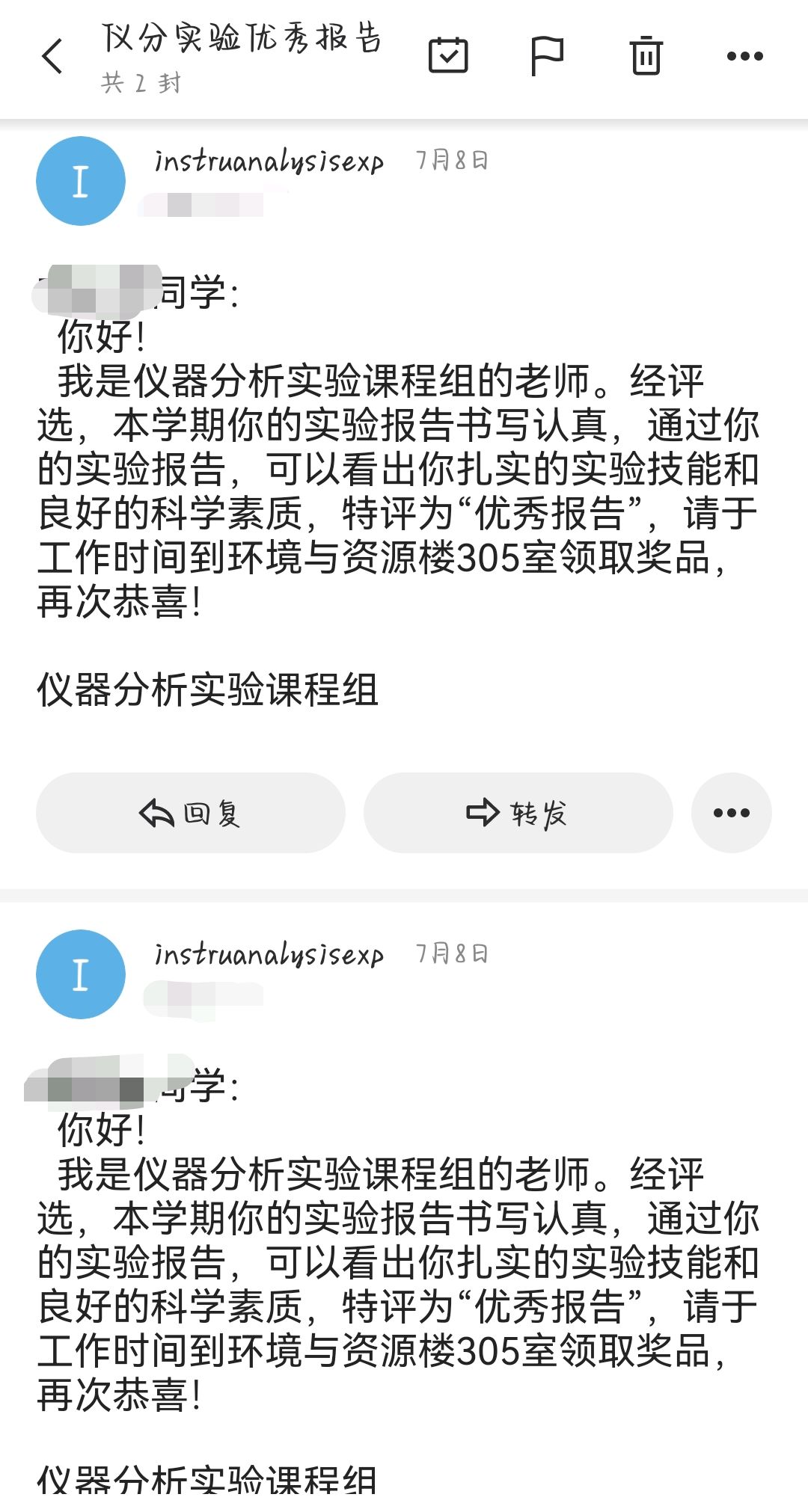Tap 转发 to forward the first email
The height and width of the screenshot is (1512, 808).
[x=518, y=813]
